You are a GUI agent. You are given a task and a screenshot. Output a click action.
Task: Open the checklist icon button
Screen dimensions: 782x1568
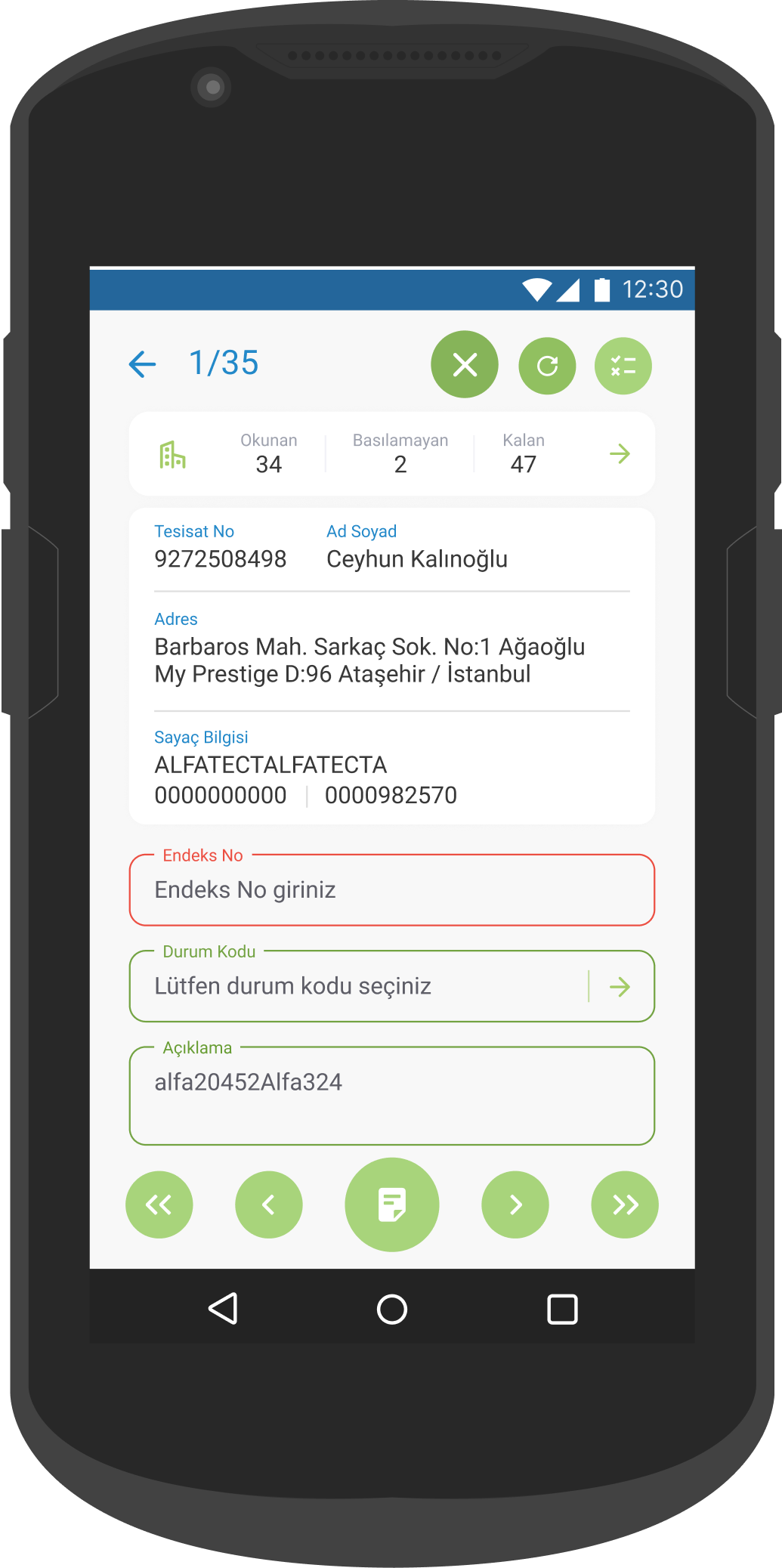[623, 366]
